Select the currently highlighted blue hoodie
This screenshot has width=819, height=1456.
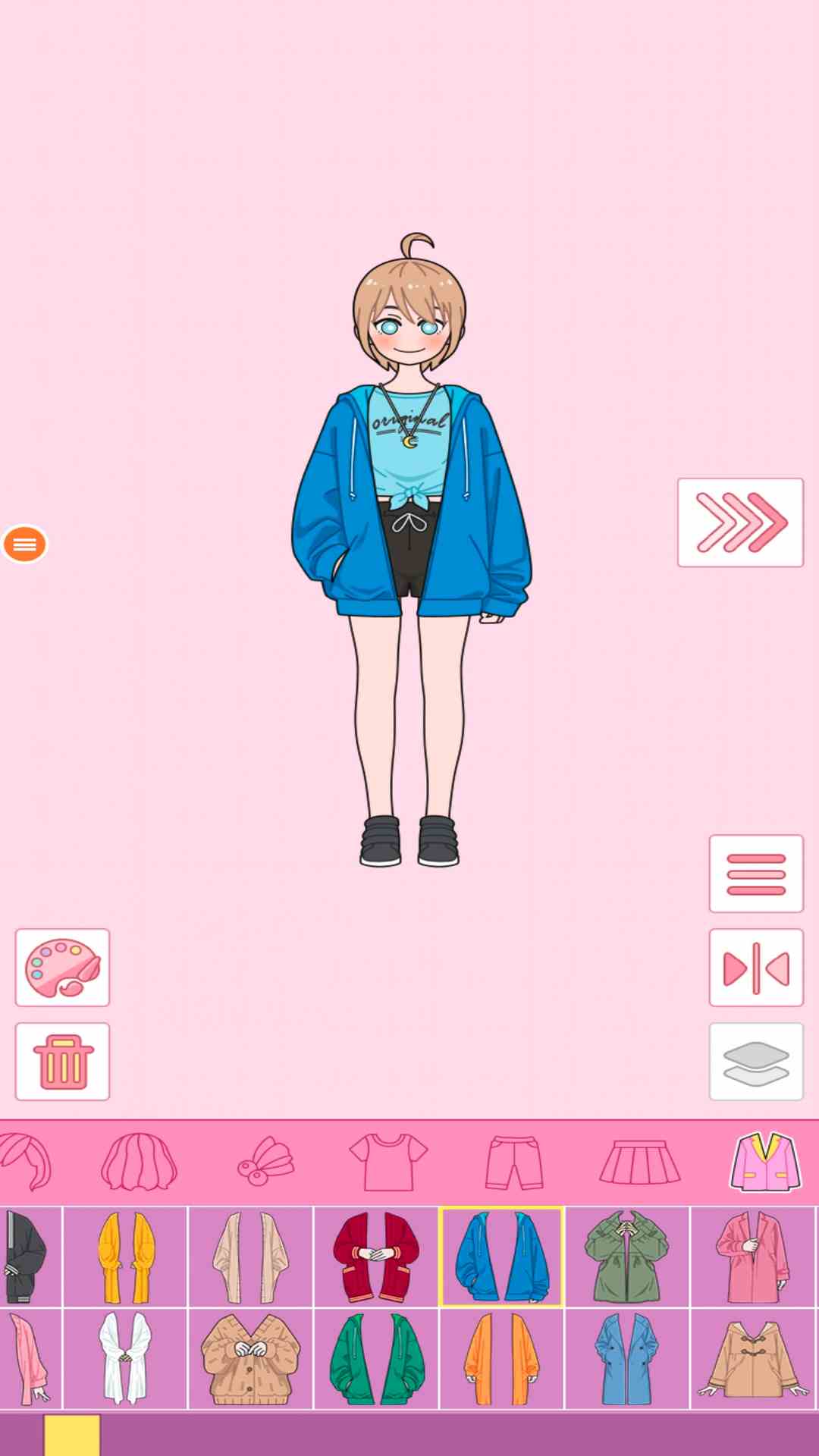(x=501, y=1255)
